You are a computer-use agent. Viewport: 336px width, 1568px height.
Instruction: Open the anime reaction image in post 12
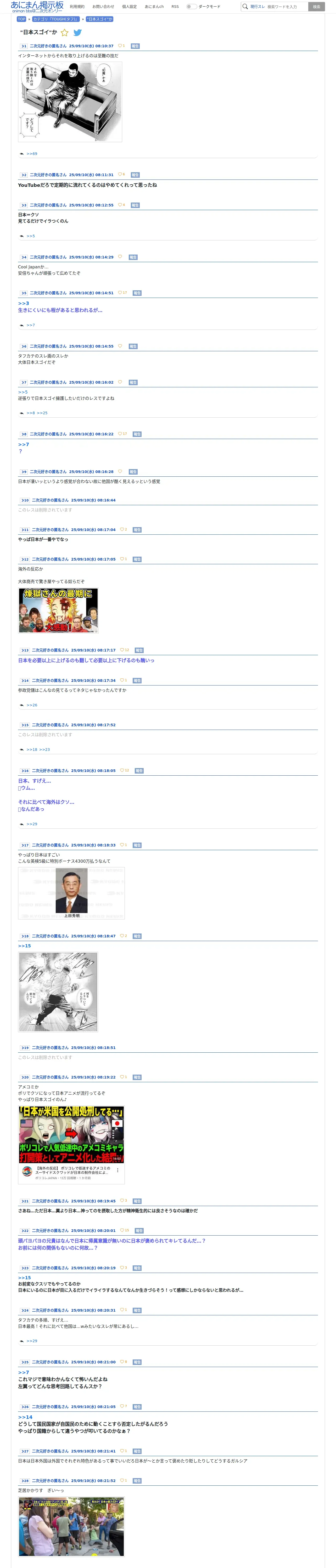pos(58,610)
